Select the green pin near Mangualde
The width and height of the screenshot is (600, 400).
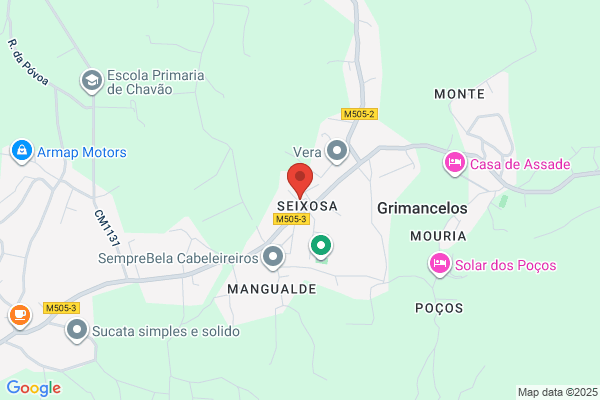321,245
